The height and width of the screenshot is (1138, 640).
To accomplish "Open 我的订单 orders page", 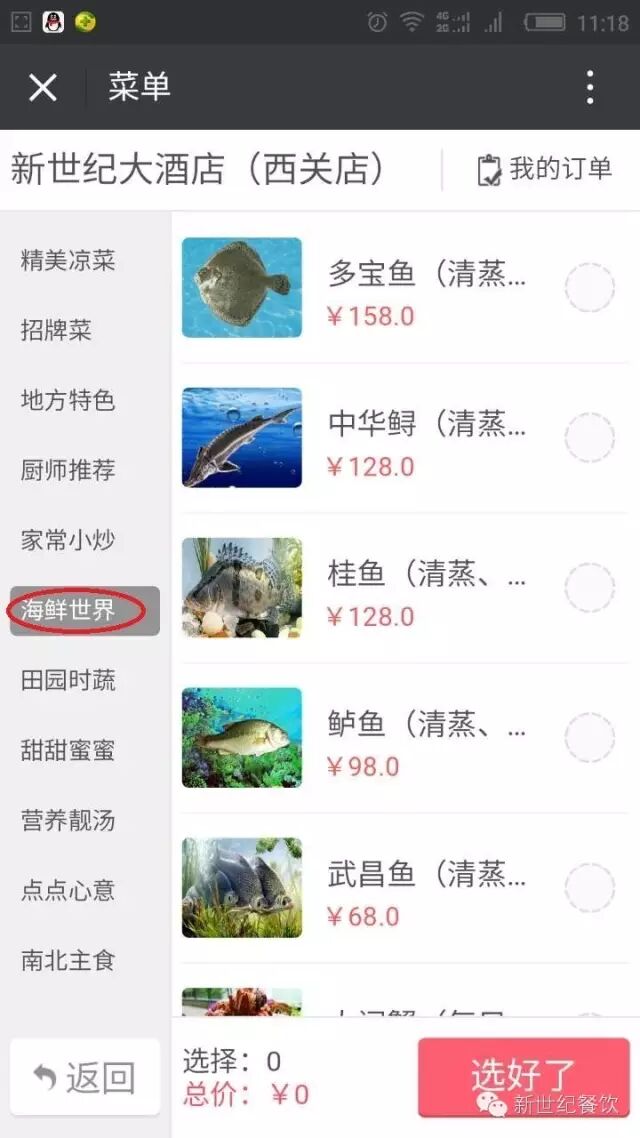I will (x=545, y=170).
